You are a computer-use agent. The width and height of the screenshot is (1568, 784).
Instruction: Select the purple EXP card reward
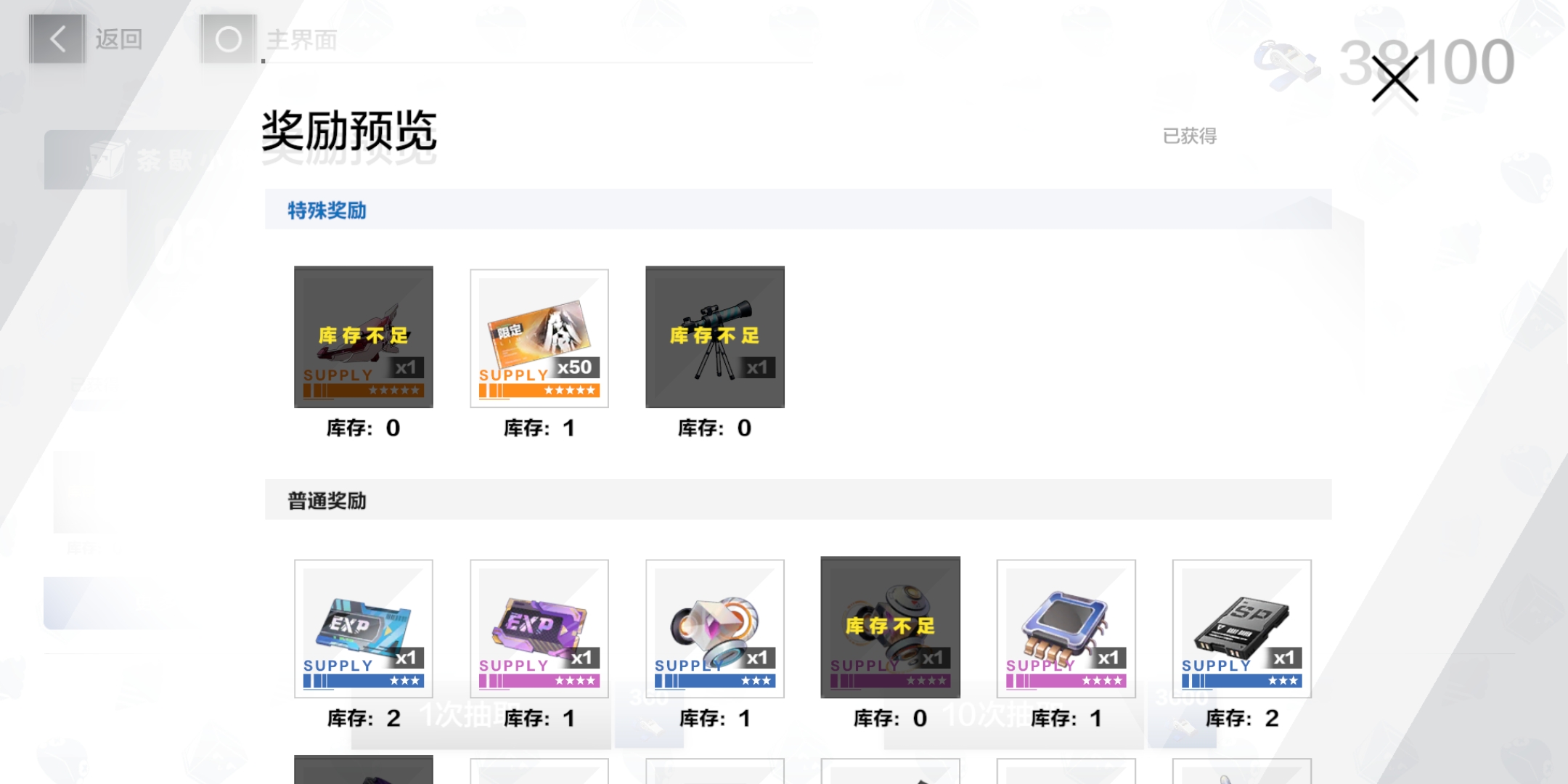tap(539, 628)
